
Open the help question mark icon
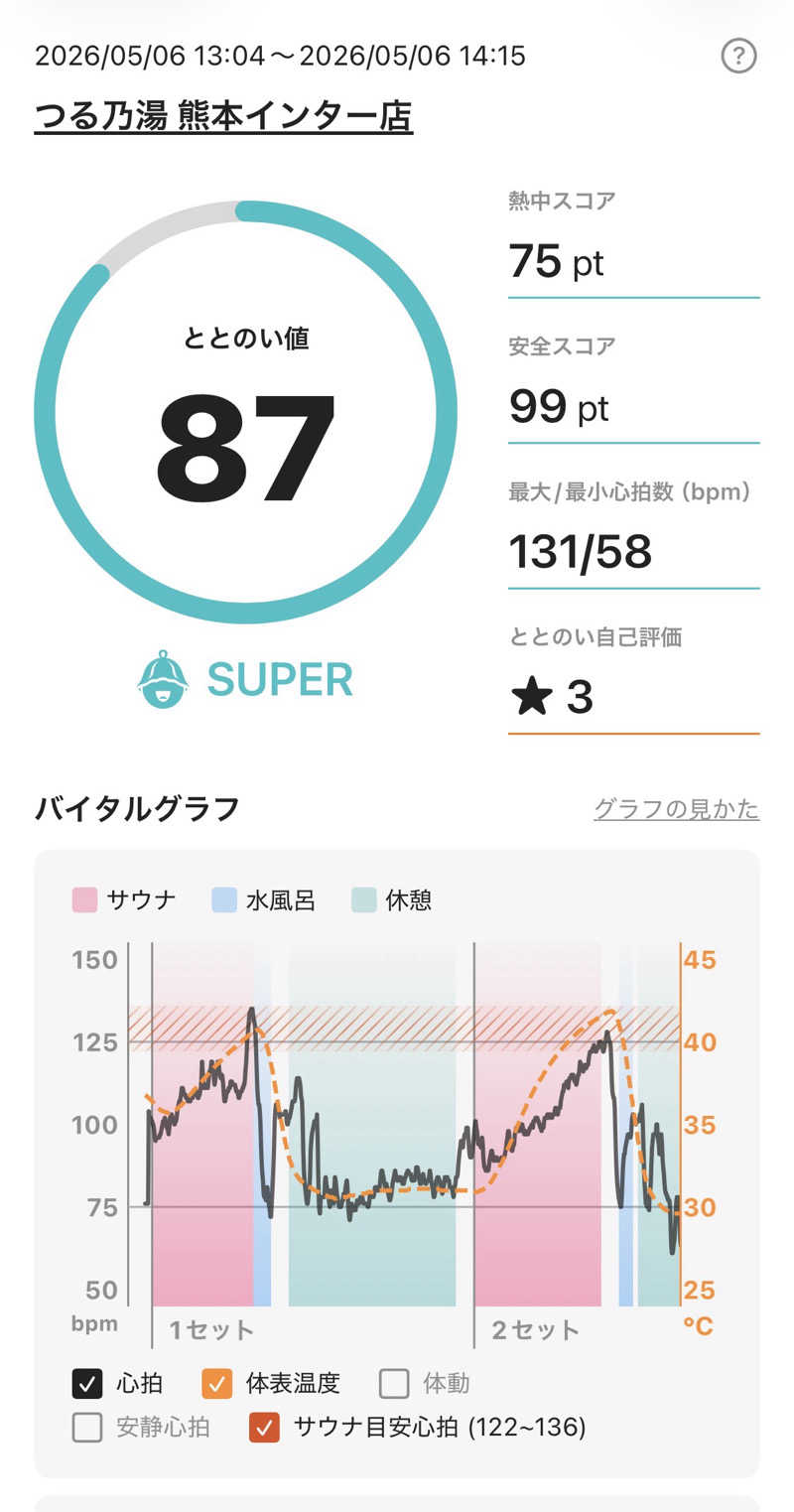point(738,57)
